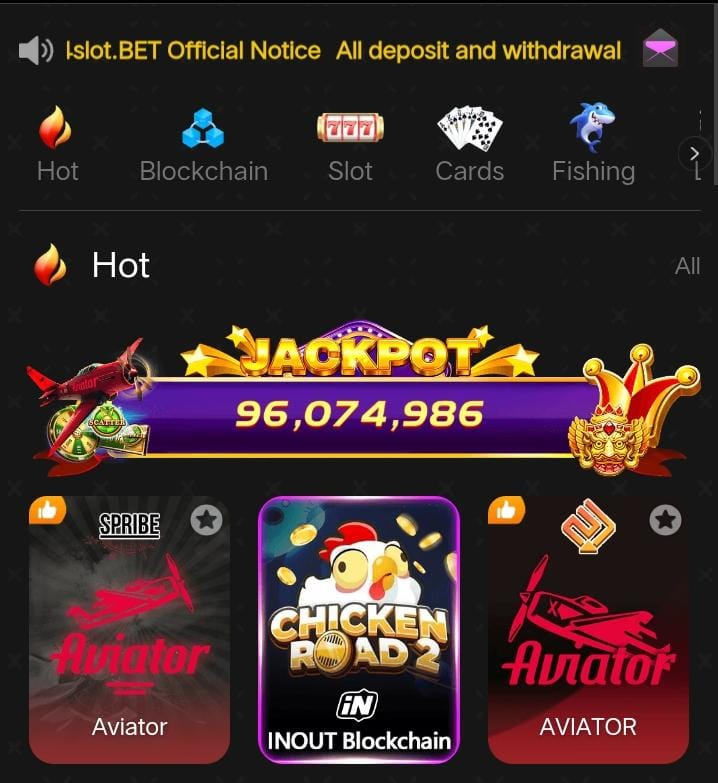Select the Hot category tab
Image resolution: width=718 pixels, height=783 pixels.
57,147
